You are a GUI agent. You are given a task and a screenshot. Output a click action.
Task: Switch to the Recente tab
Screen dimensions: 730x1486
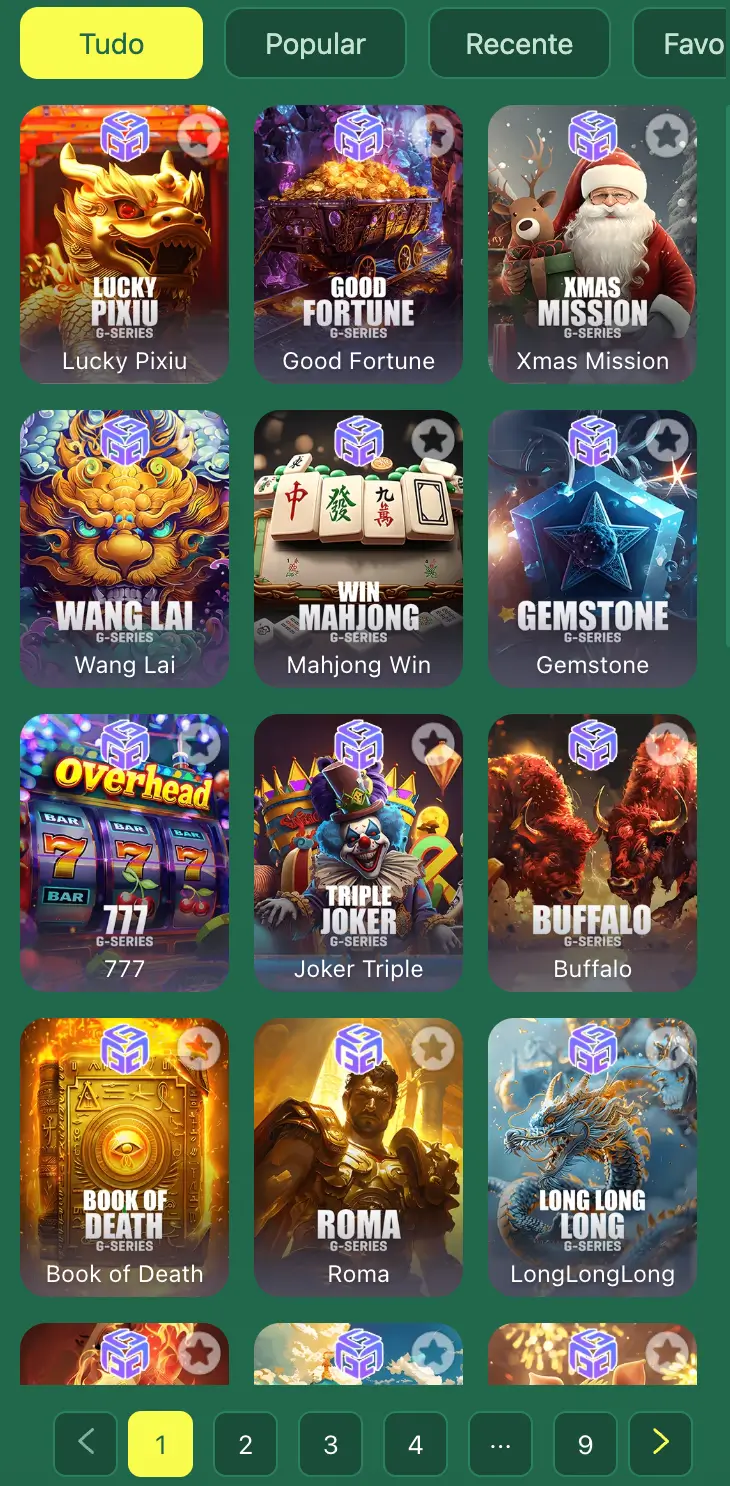pos(519,44)
